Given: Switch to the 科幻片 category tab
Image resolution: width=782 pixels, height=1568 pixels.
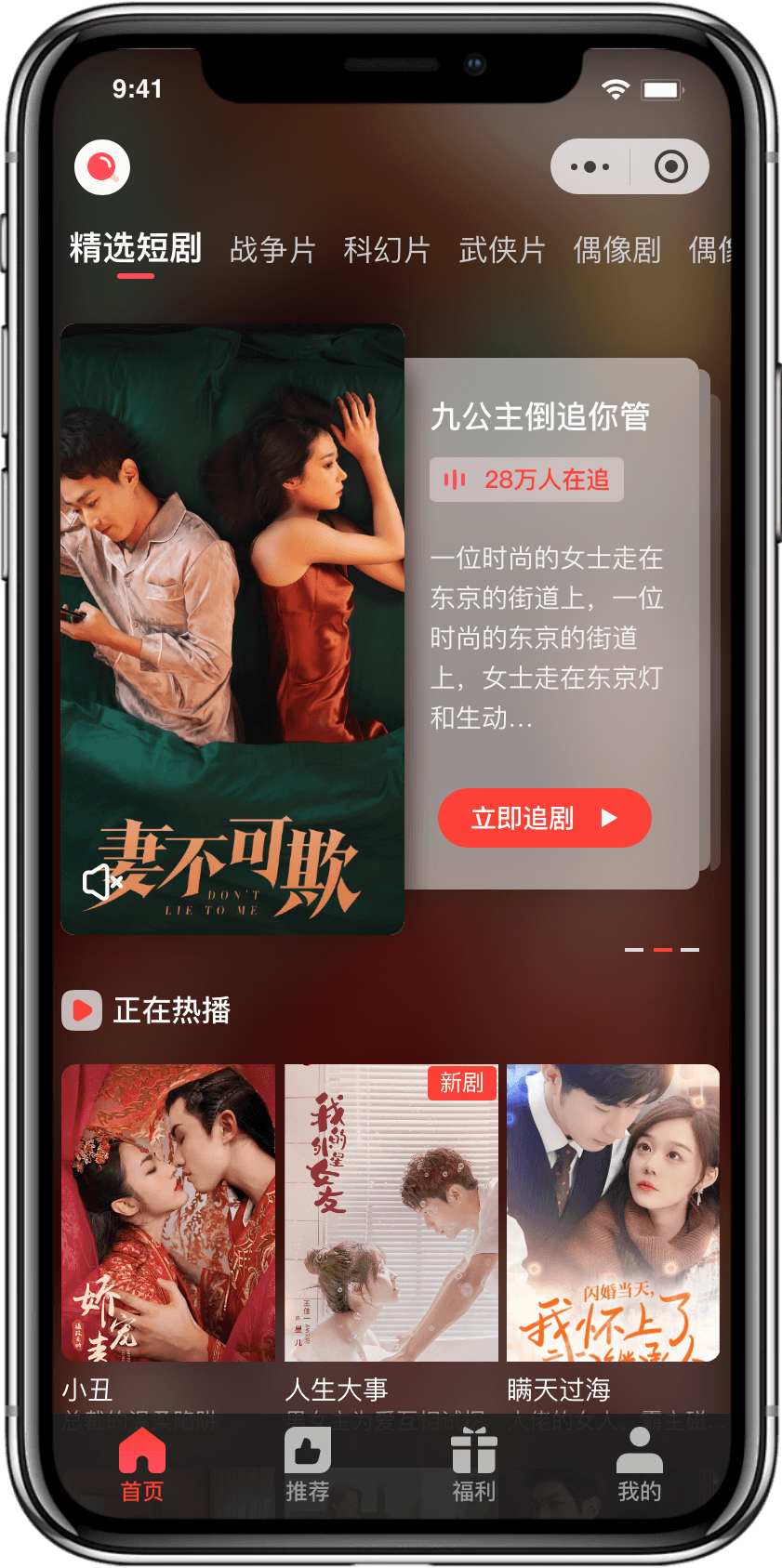Looking at the screenshot, I should (387, 250).
